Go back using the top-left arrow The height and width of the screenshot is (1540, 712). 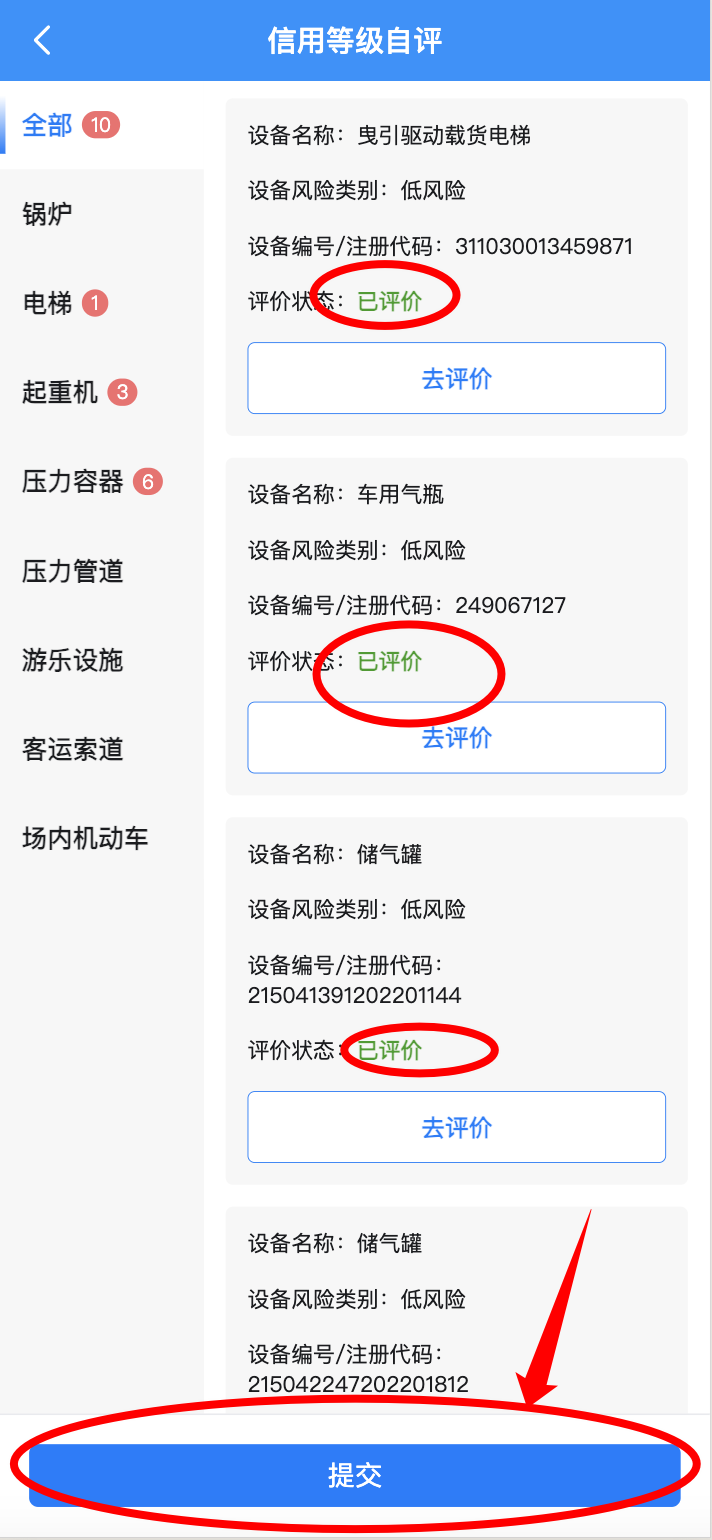41,41
